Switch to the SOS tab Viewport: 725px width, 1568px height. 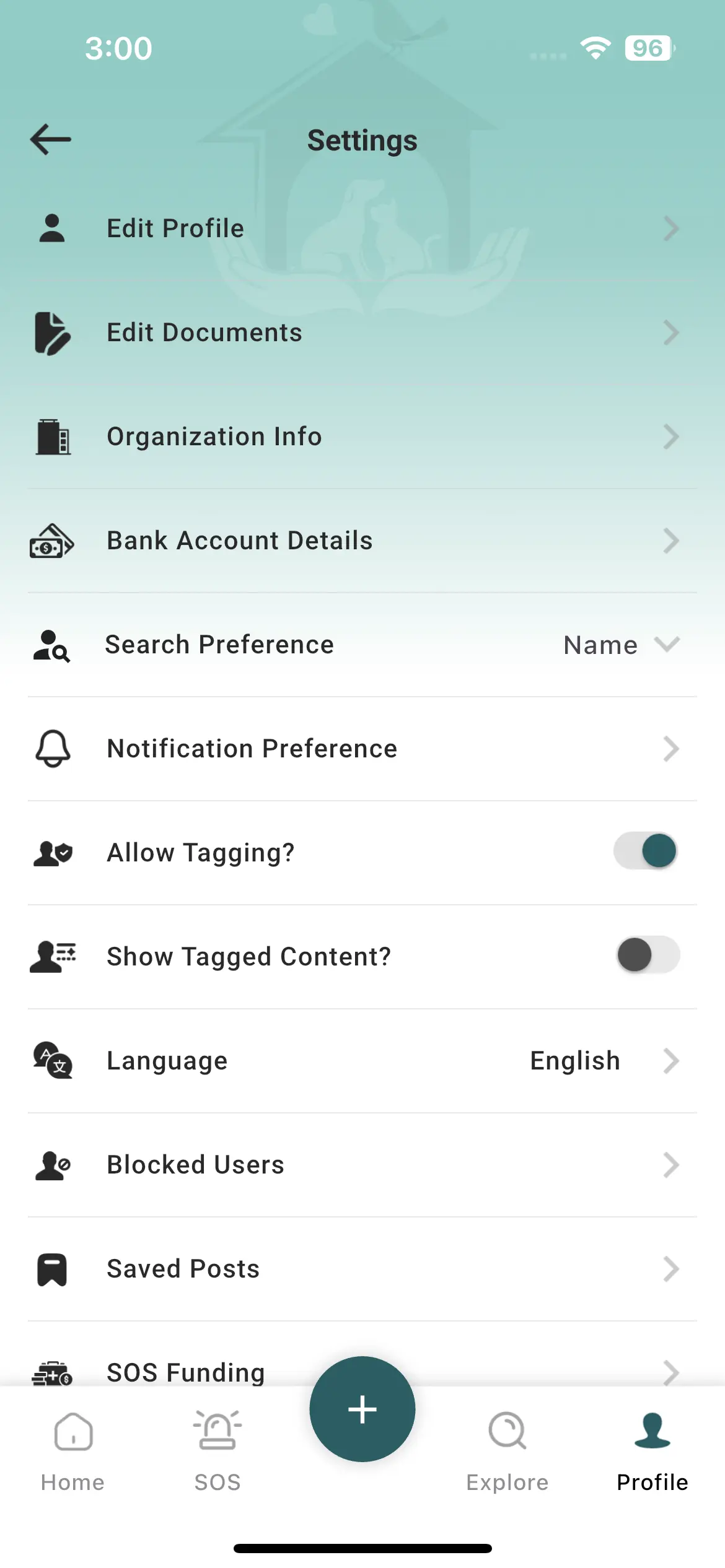(217, 1450)
